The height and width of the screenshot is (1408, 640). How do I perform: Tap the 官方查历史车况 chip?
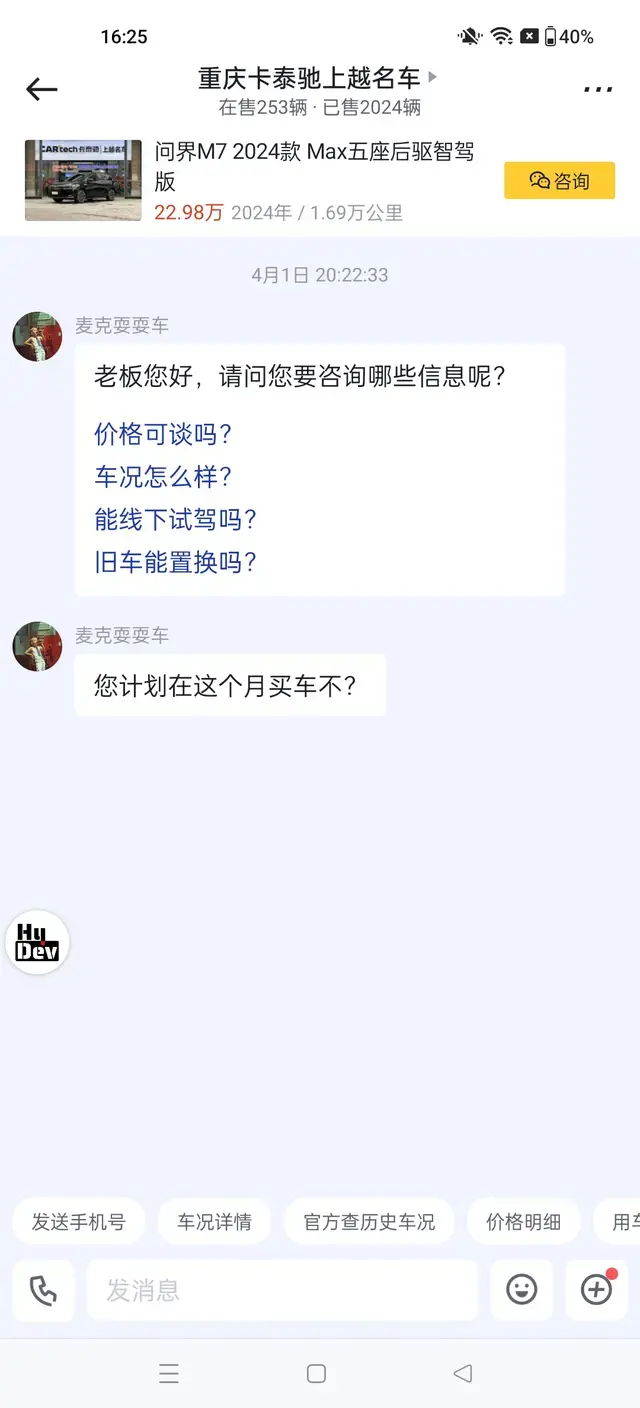[x=369, y=1222]
